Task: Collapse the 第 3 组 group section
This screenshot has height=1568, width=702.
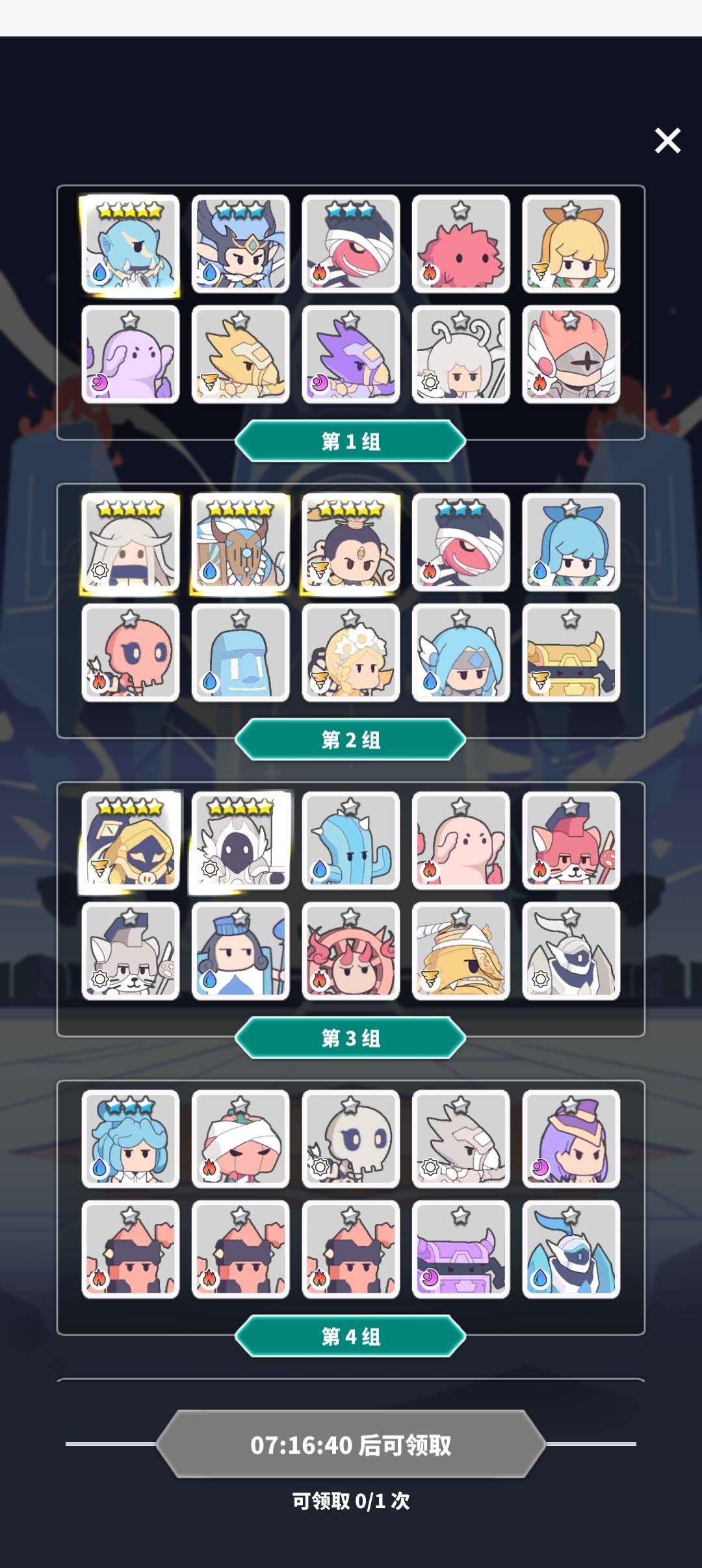Action: point(350,1038)
